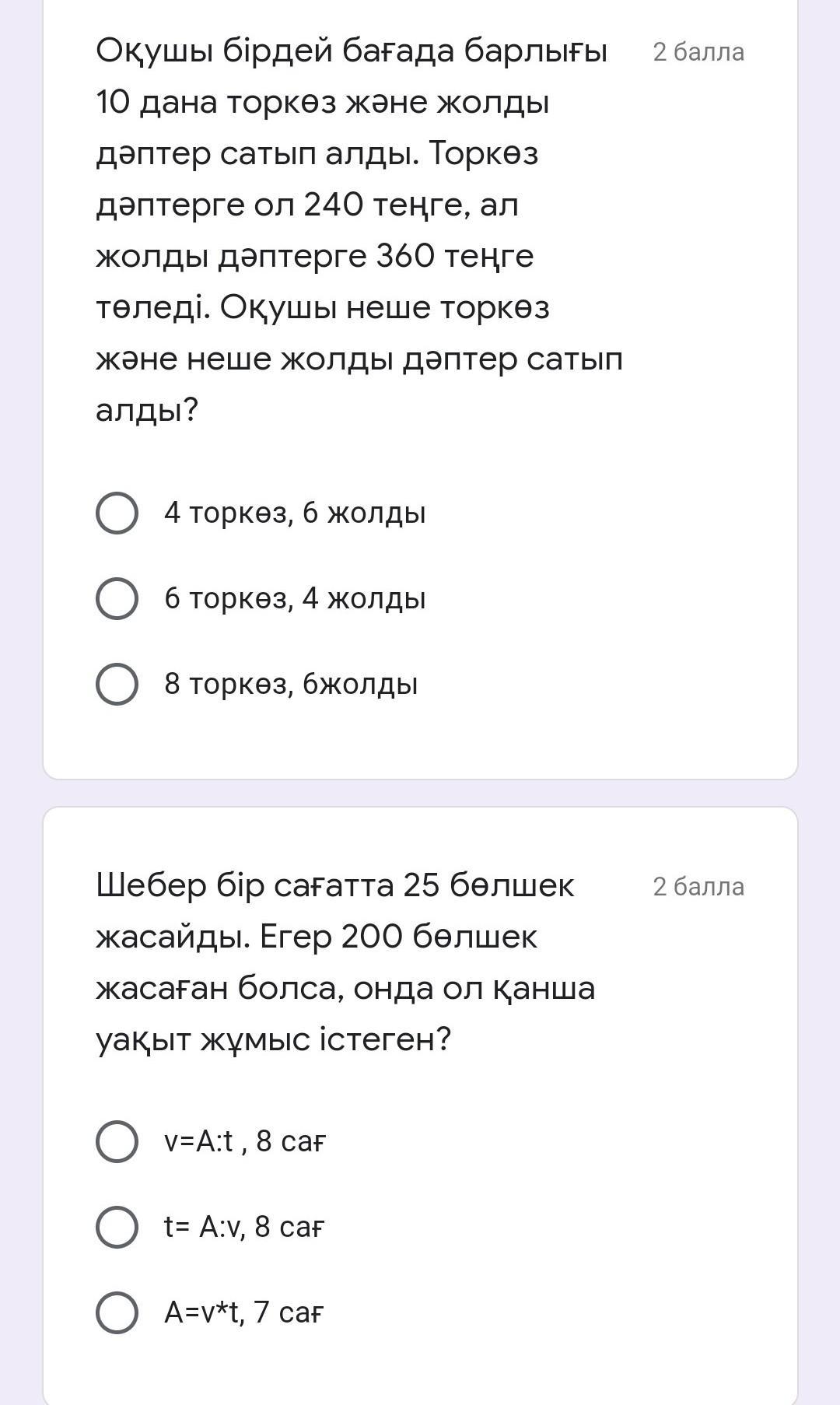Choose option '6 торкөз, 4 жолды'
Screen dimensions: 840x1405
117,599
